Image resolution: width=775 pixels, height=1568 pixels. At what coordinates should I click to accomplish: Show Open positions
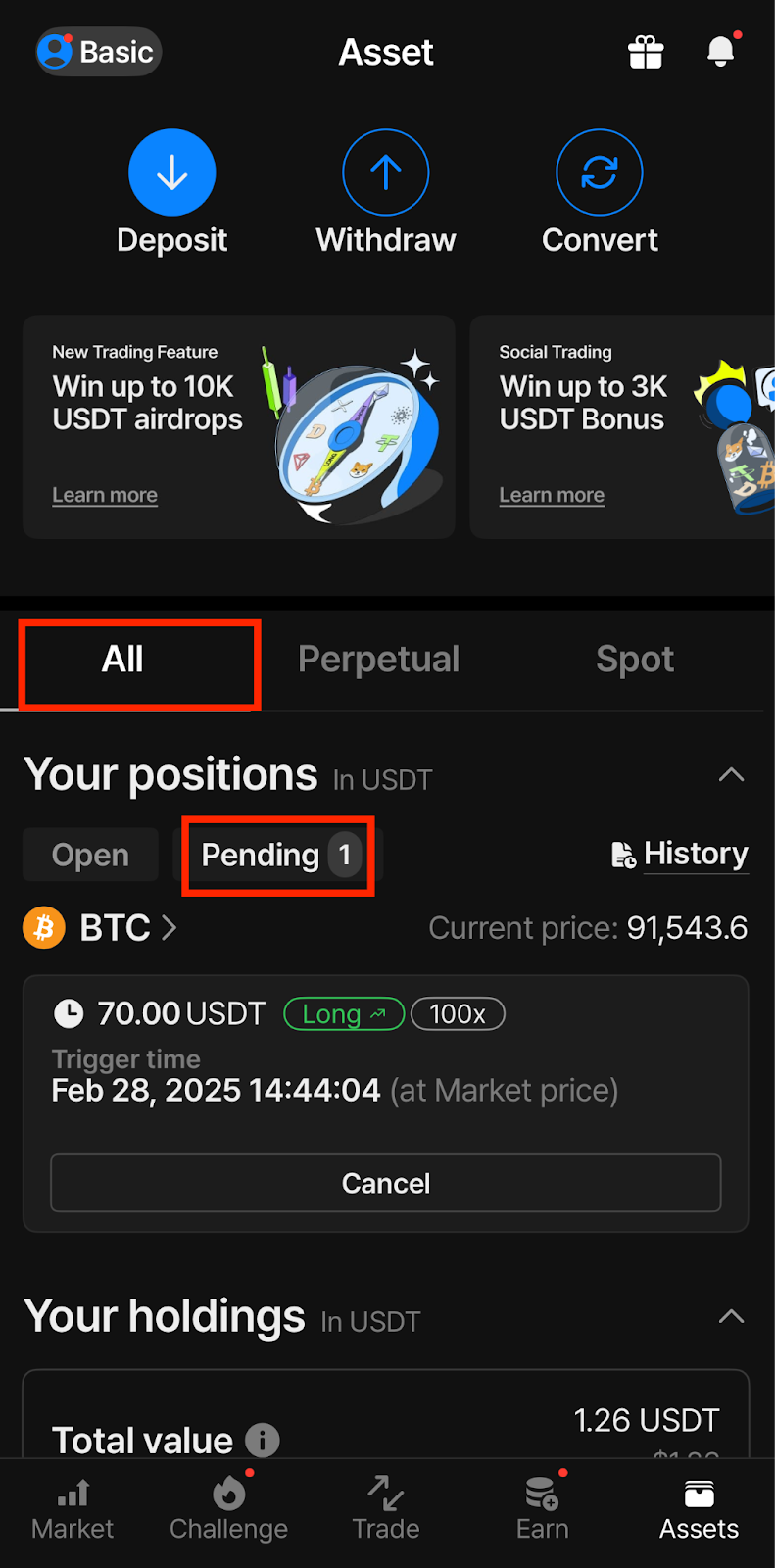(90, 855)
